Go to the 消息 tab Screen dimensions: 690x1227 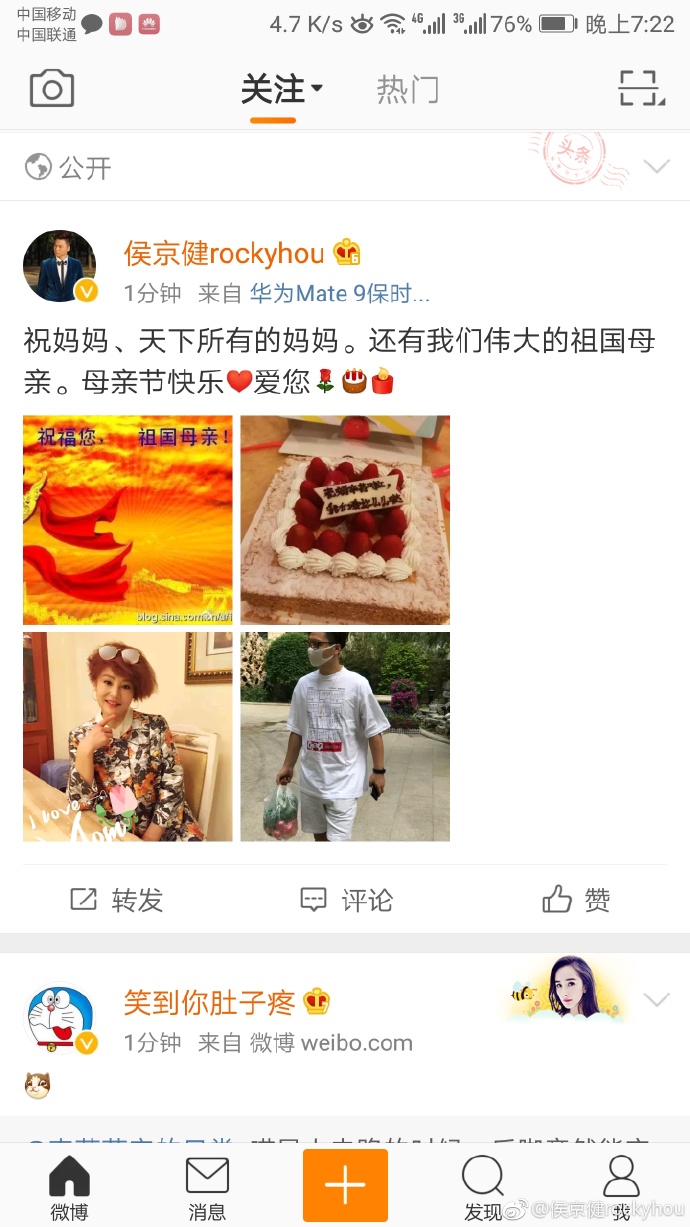click(207, 1187)
